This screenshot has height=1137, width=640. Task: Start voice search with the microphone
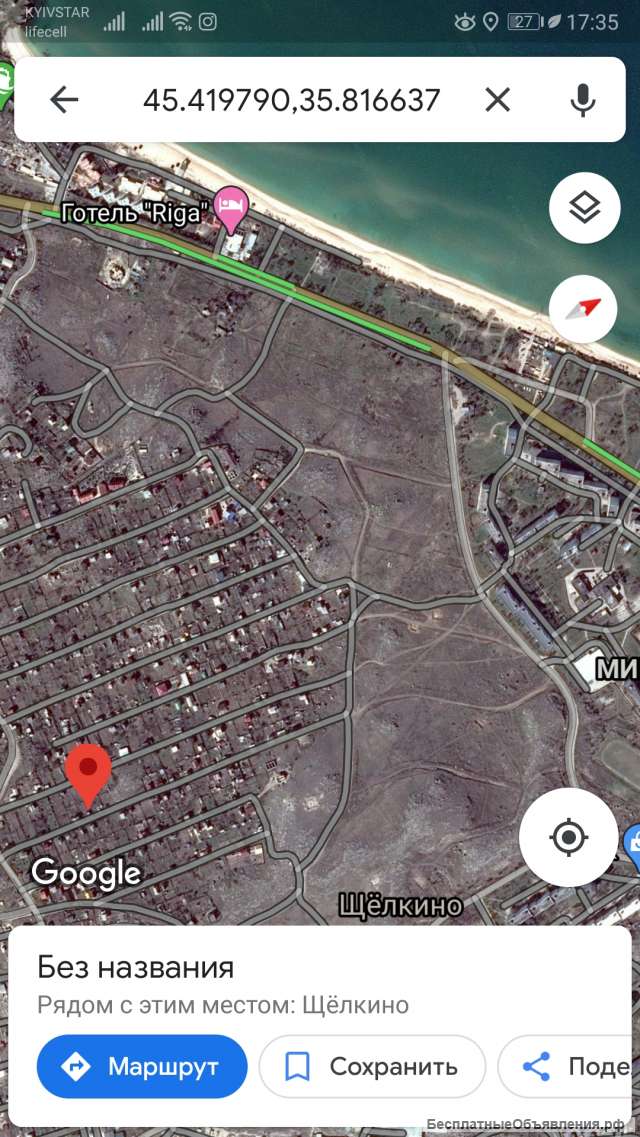coord(583,99)
